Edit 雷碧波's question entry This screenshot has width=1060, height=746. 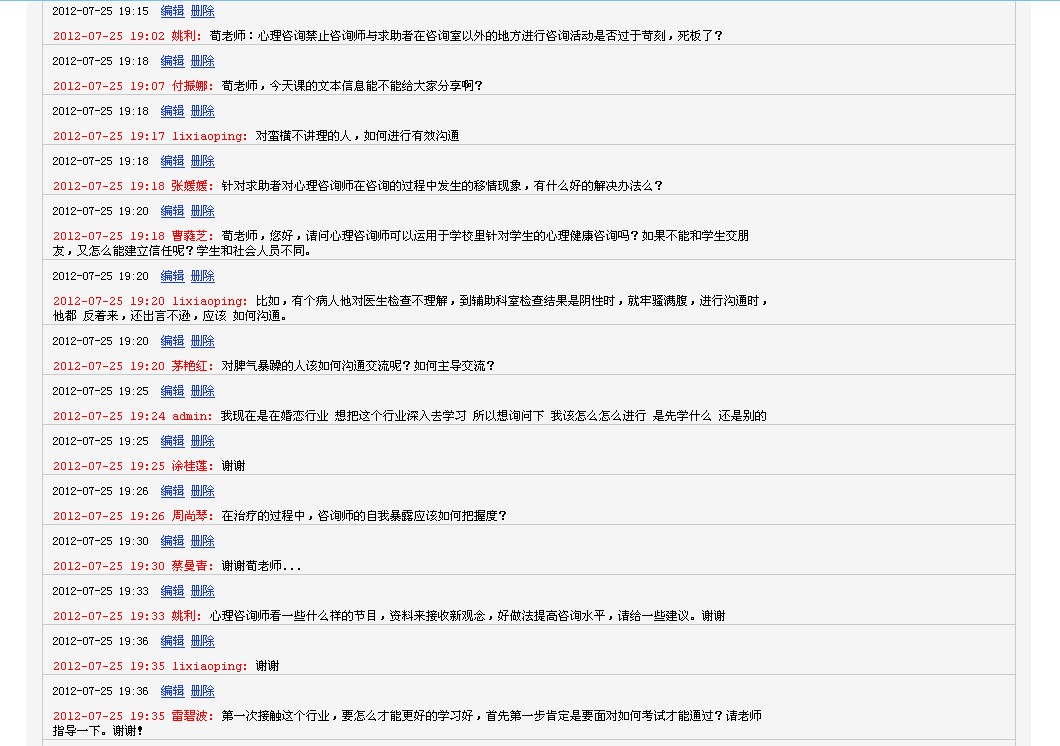[172, 691]
